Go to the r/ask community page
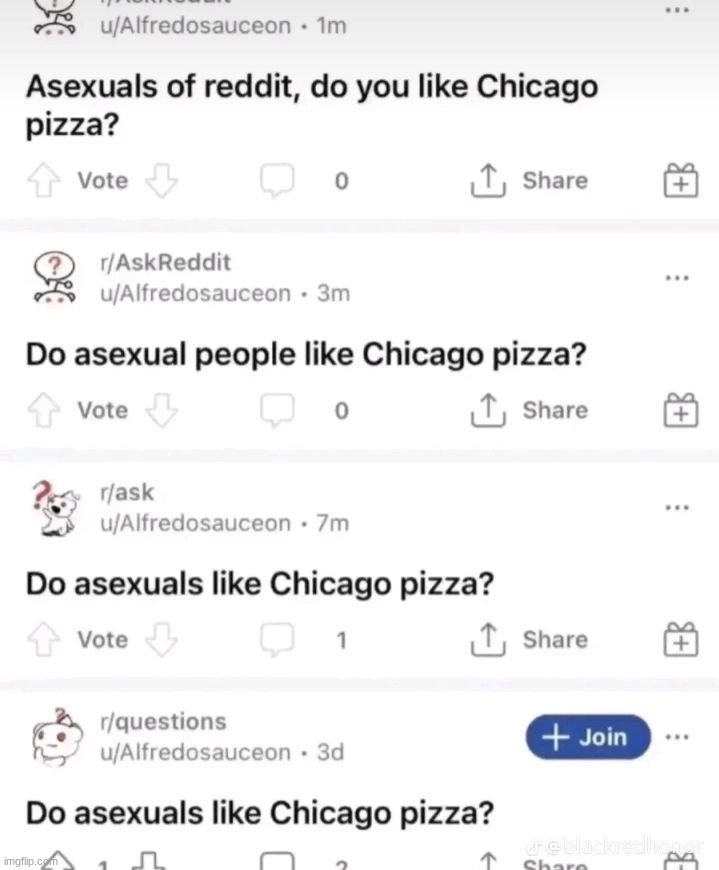The image size is (719, 870). click(127, 493)
